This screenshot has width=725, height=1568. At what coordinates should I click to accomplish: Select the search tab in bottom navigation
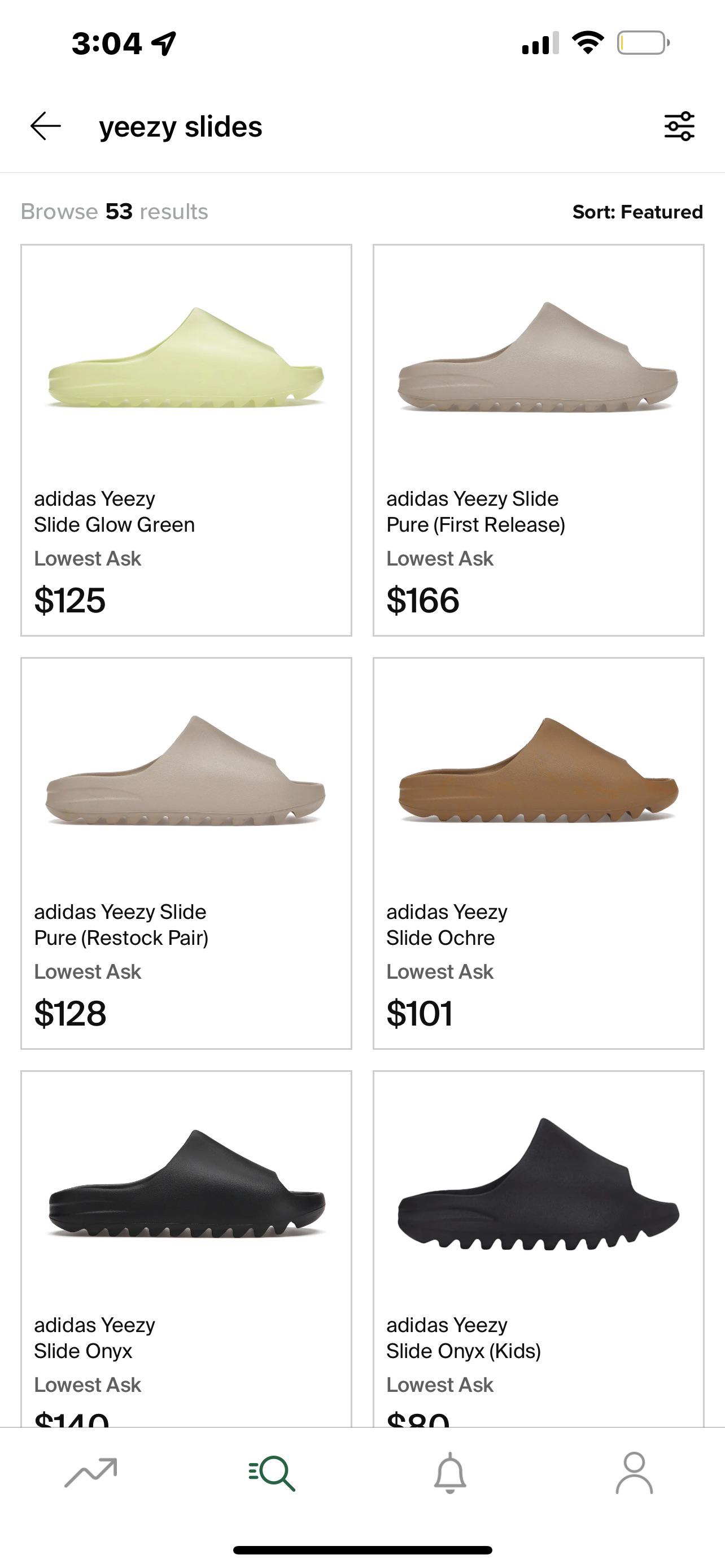coord(272,1473)
